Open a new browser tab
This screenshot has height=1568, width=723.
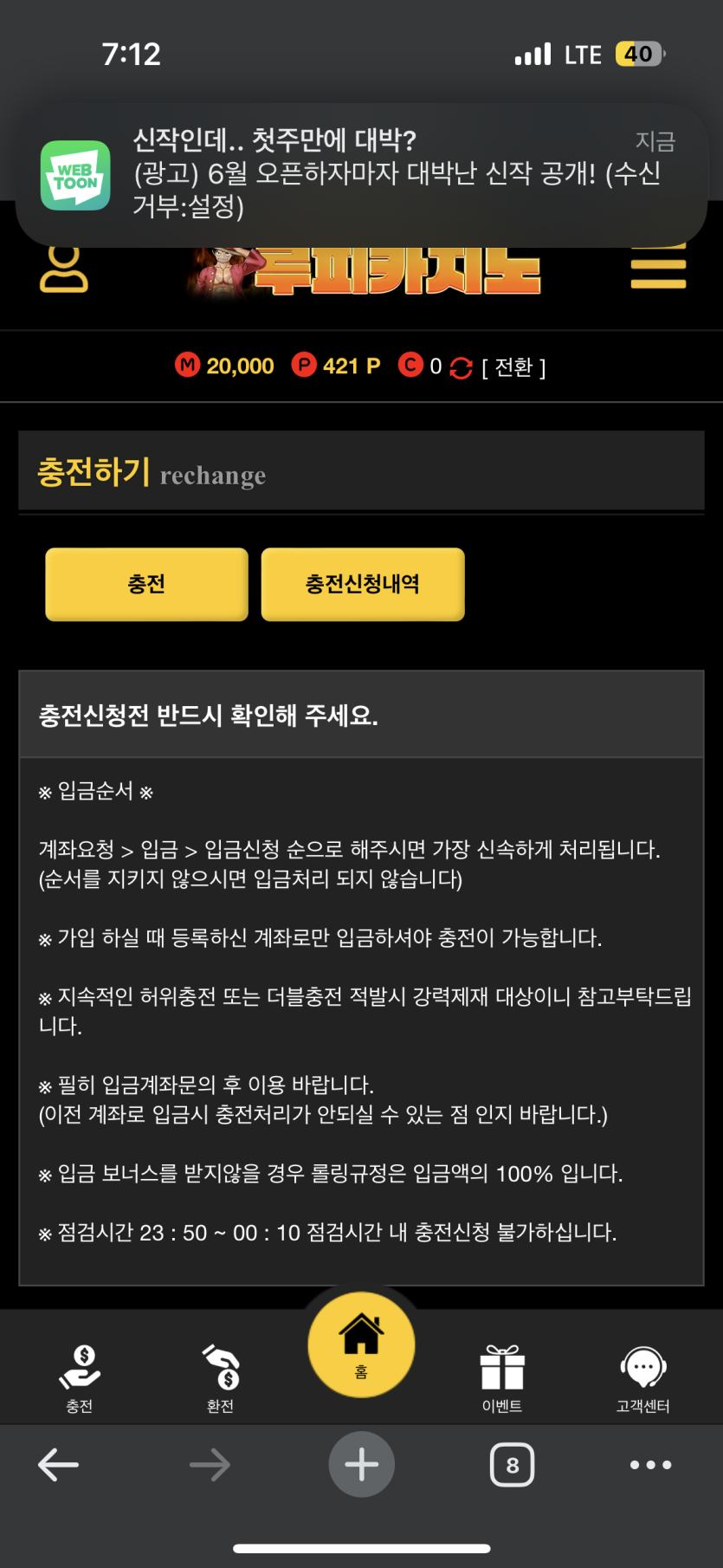pos(361,1465)
